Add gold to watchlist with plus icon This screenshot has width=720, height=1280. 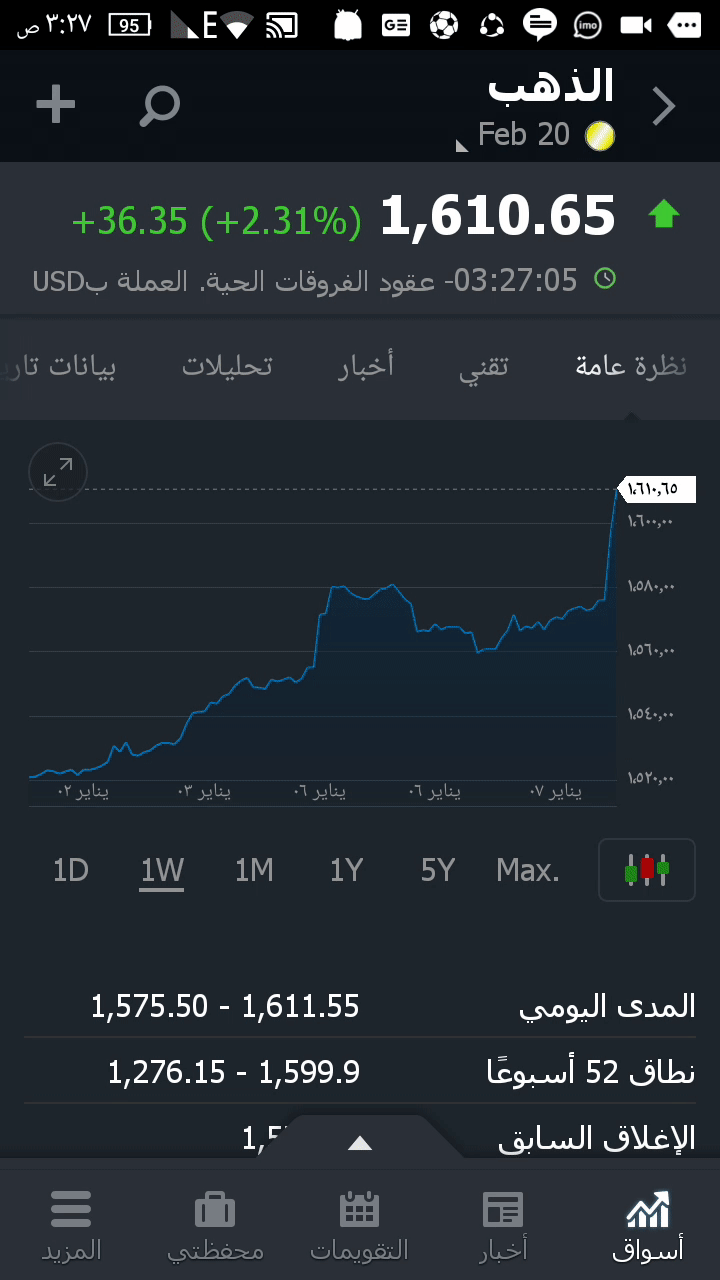pos(56,105)
